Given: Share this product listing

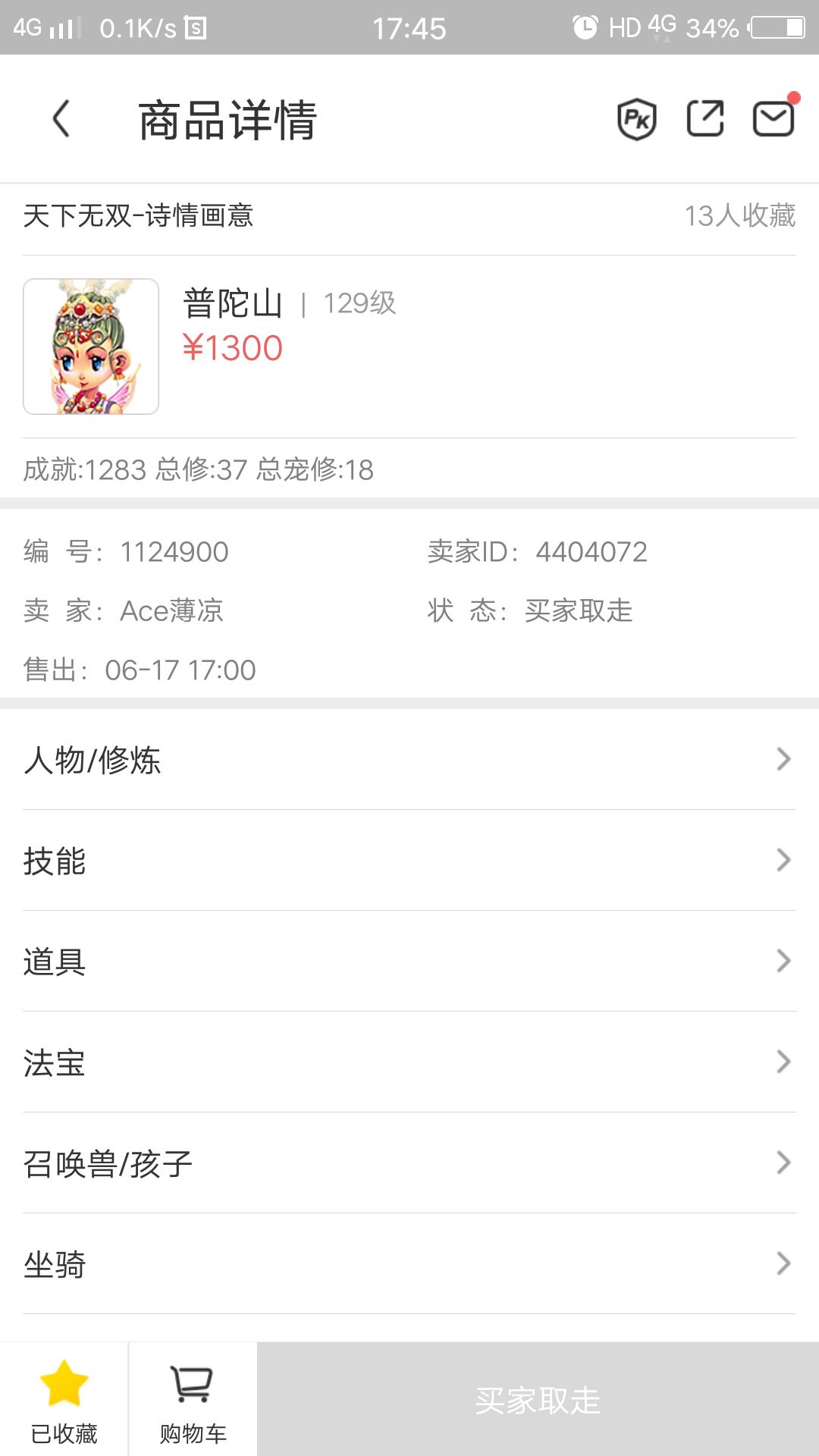Looking at the screenshot, I should pyautogui.click(x=704, y=119).
